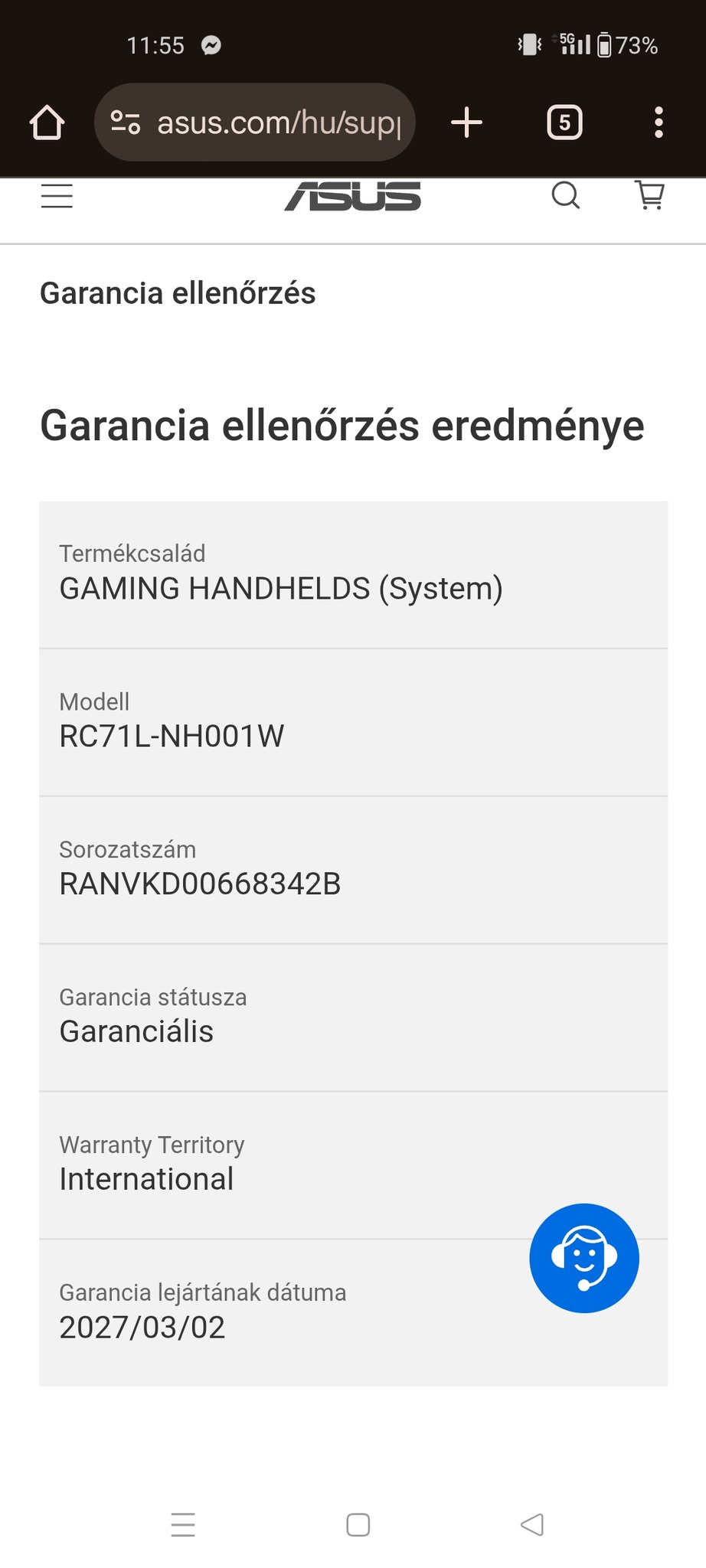Open the customer support chat bubble
The width and height of the screenshot is (706, 1568).
[x=584, y=1258]
